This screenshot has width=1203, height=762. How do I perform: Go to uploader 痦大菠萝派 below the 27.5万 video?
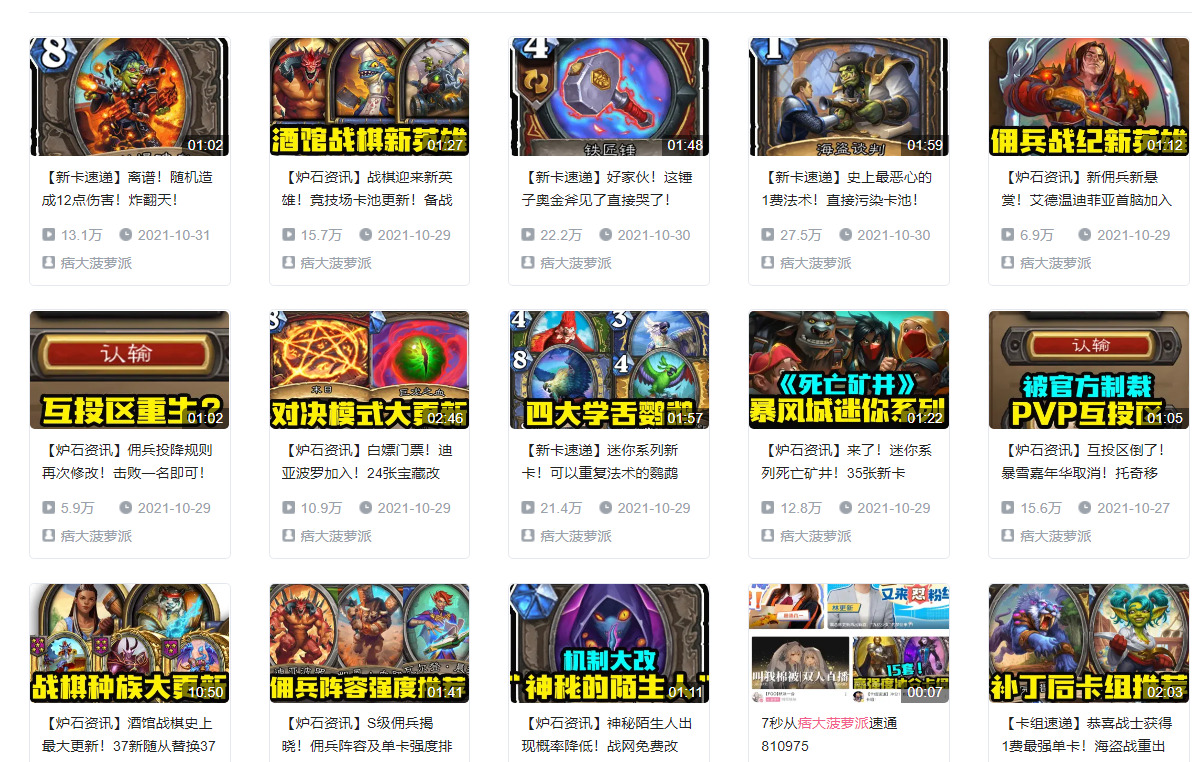[x=816, y=263]
